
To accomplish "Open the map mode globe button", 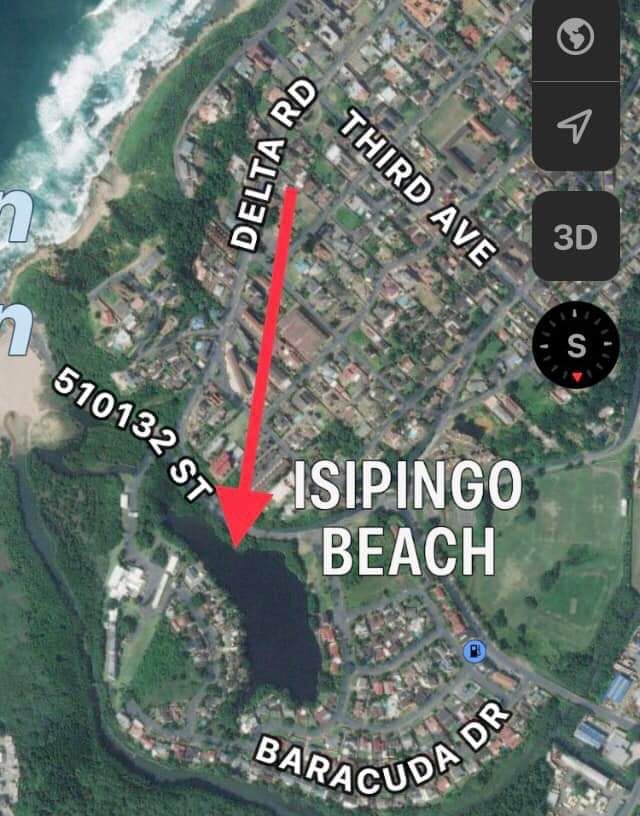I will 575,38.
